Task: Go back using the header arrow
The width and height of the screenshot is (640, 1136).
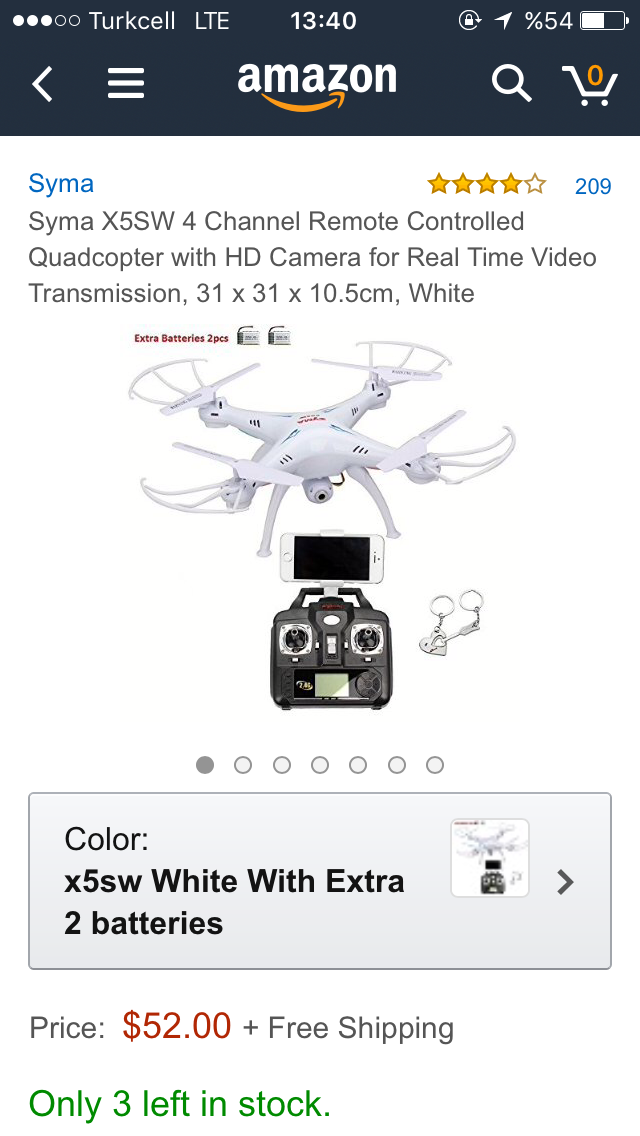Action: pos(42,84)
